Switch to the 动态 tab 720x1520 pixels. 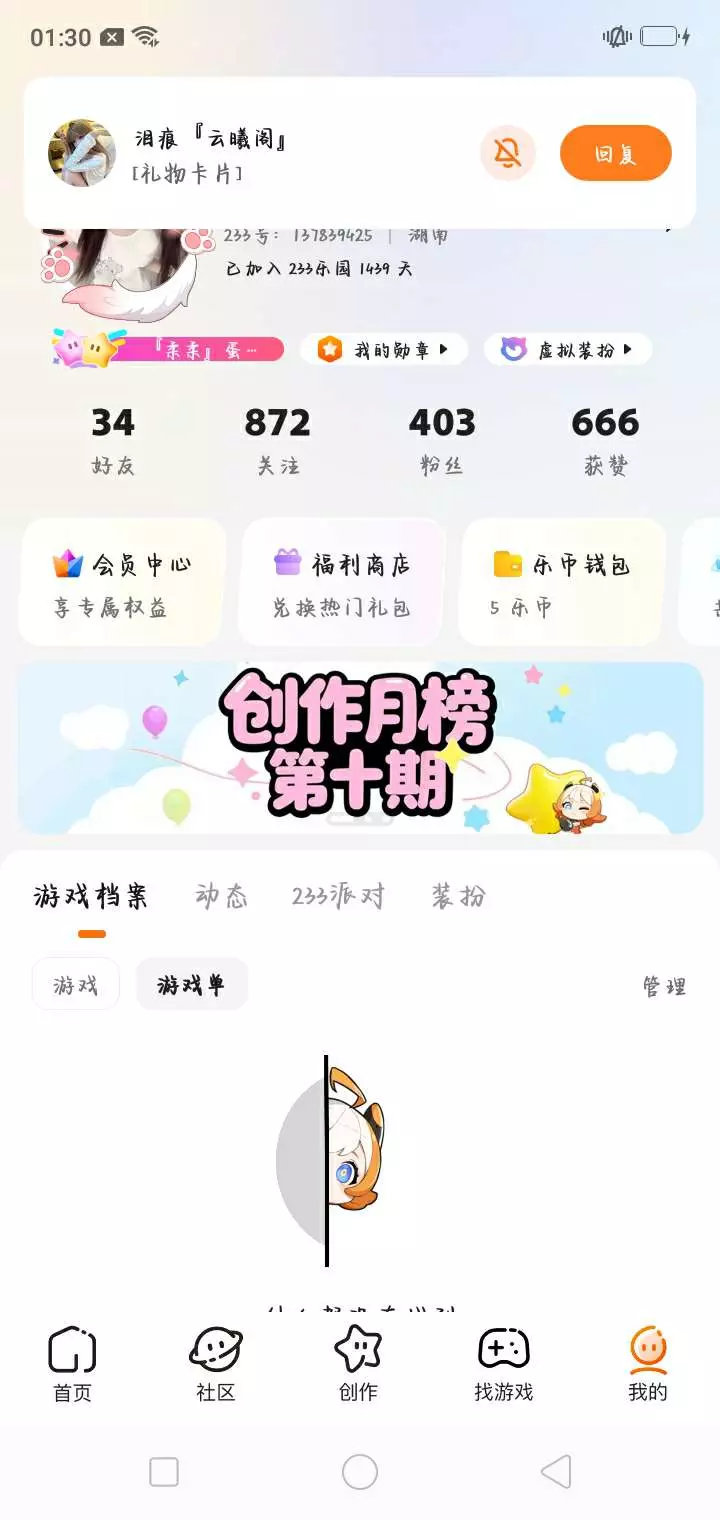[x=221, y=896]
